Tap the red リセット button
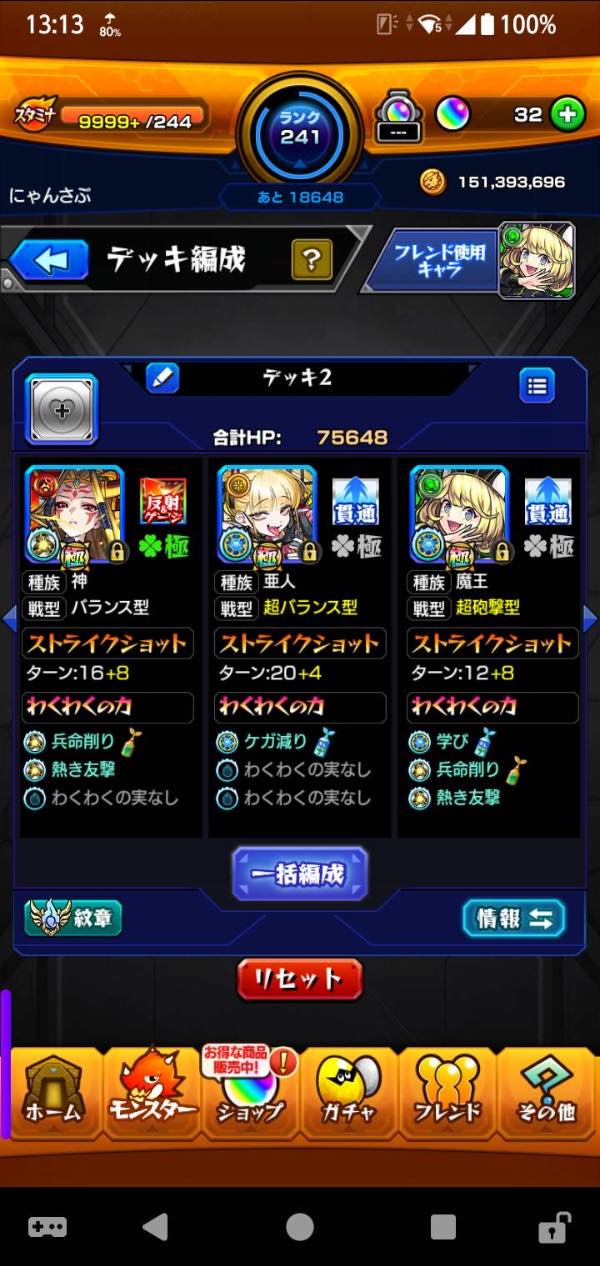Screen dimensions: 600x1266 pyautogui.click(x=300, y=979)
